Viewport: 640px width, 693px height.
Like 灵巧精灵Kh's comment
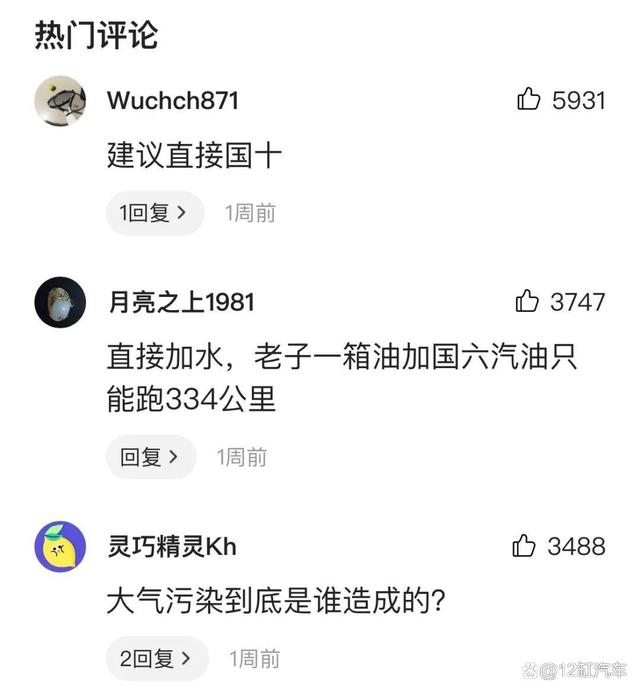point(524,546)
